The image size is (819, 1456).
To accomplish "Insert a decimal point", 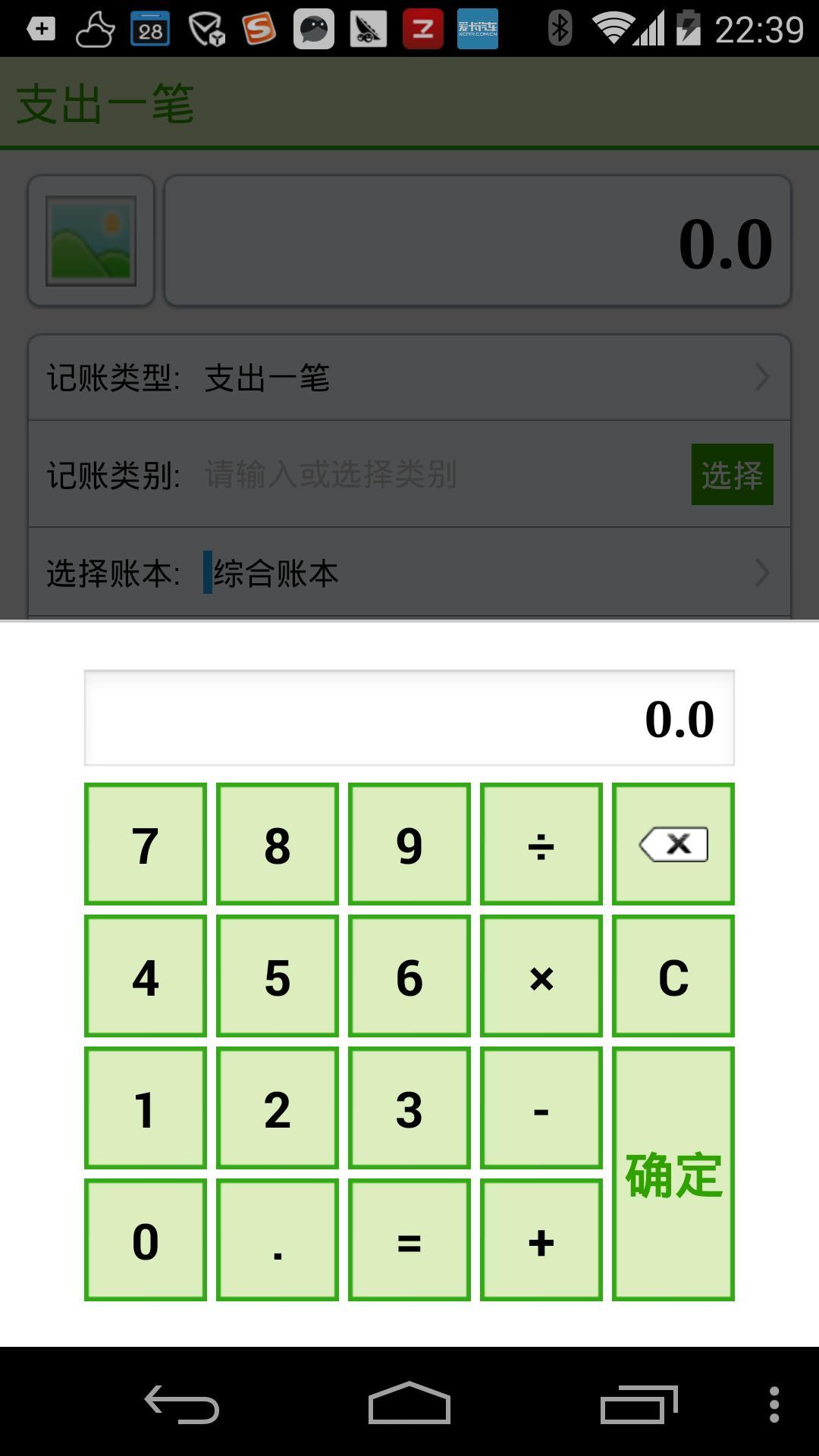I will [278, 1240].
